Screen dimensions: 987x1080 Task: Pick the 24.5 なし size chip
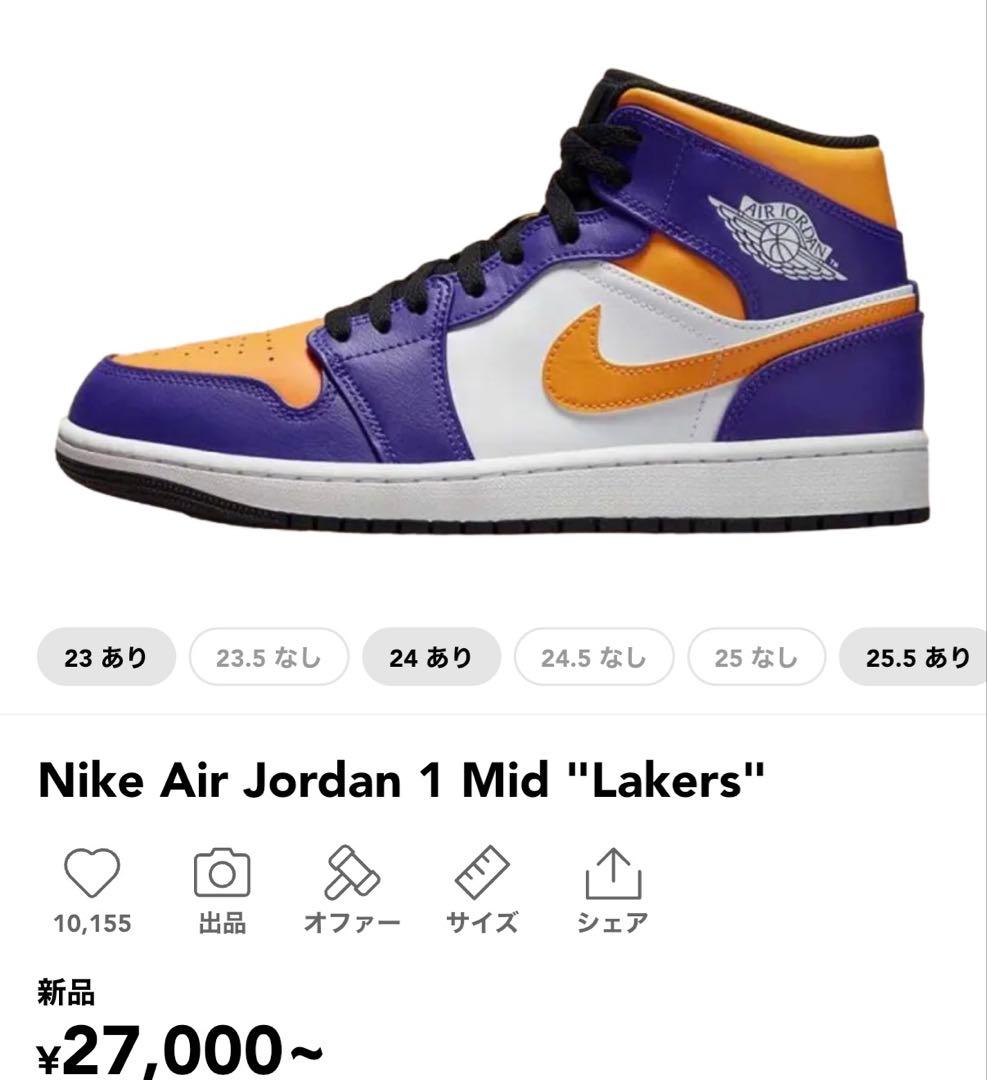(594, 657)
